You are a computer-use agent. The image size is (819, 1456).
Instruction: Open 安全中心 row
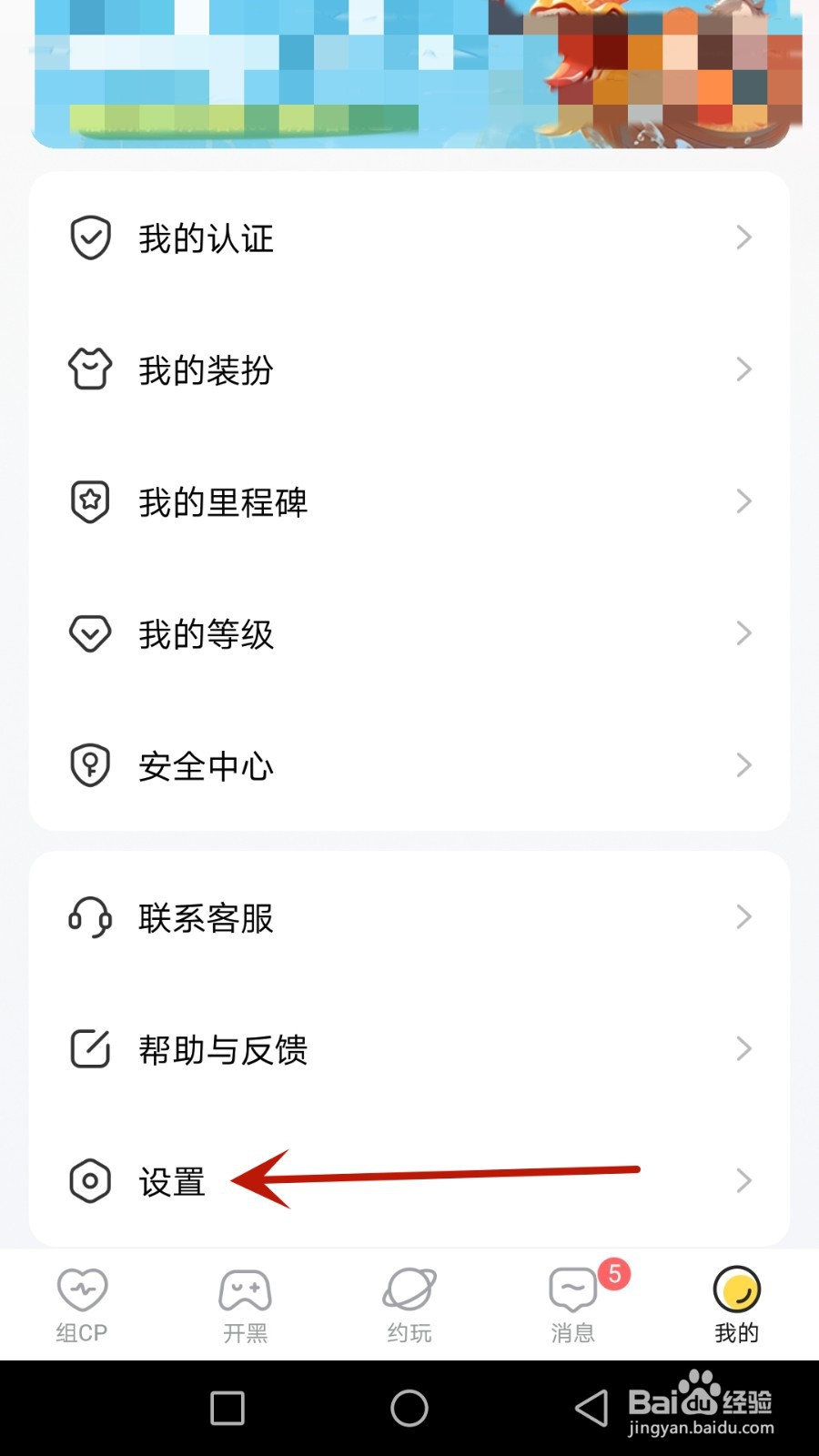(x=409, y=765)
